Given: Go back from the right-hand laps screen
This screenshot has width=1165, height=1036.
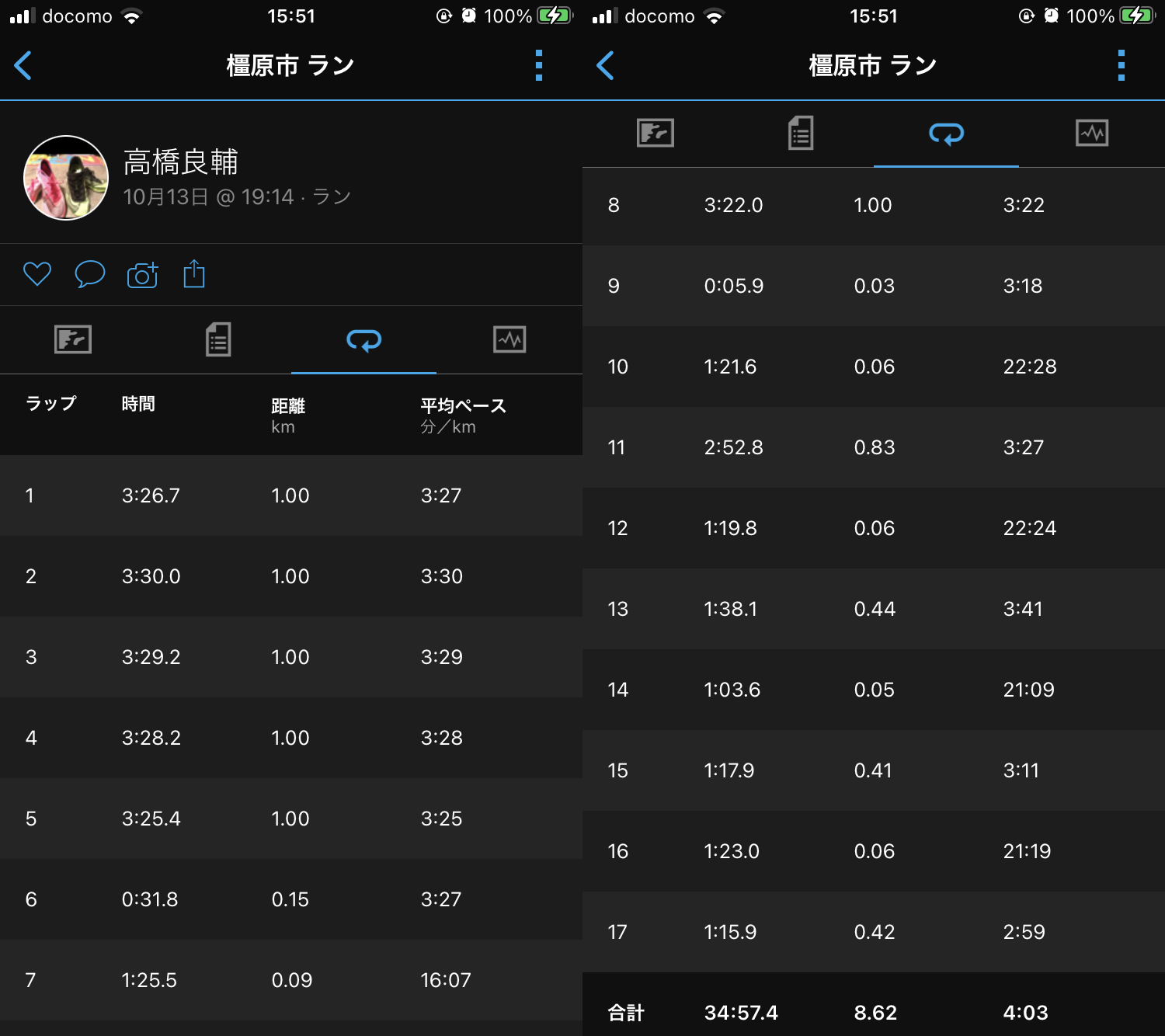Looking at the screenshot, I should [x=606, y=65].
